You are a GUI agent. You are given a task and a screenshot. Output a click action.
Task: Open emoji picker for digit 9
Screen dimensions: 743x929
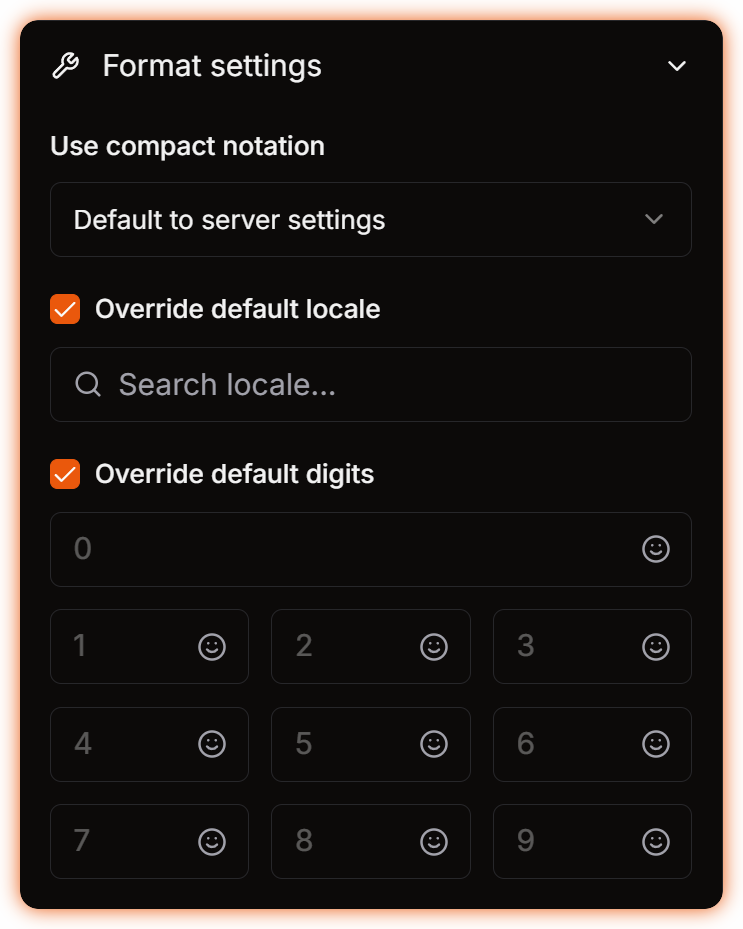(655, 841)
